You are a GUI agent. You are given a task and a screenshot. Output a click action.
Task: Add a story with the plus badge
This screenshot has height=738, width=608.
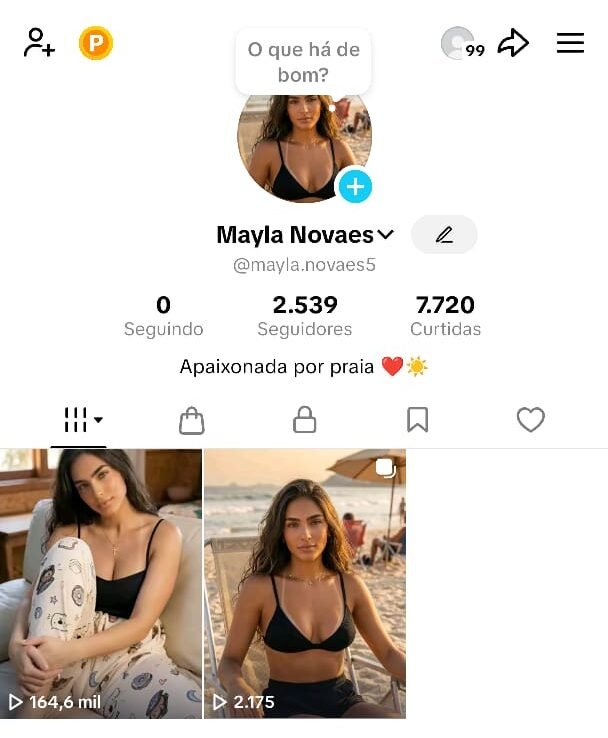coord(355,186)
